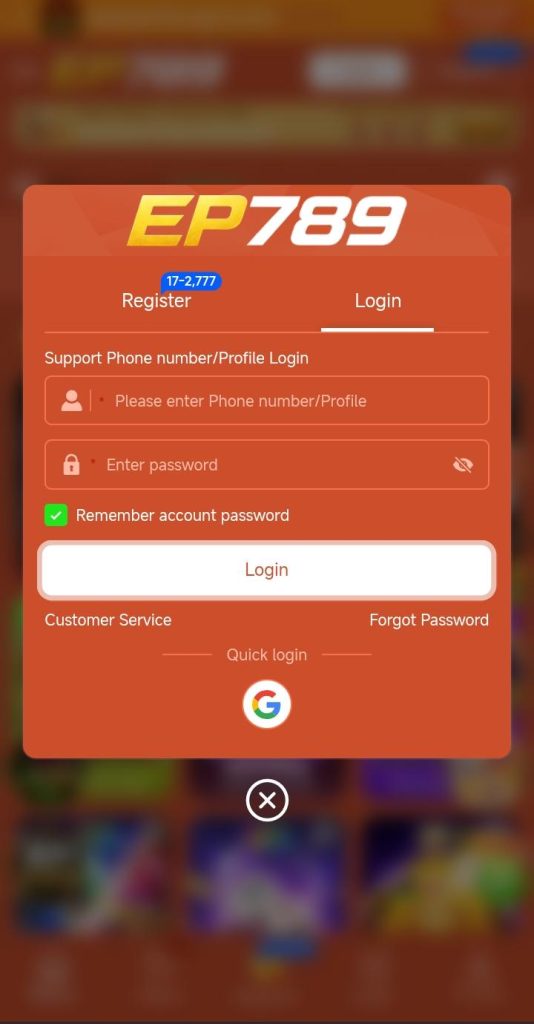This screenshot has height=1024, width=534.
Task: Select the Login tab
Action: click(377, 301)
